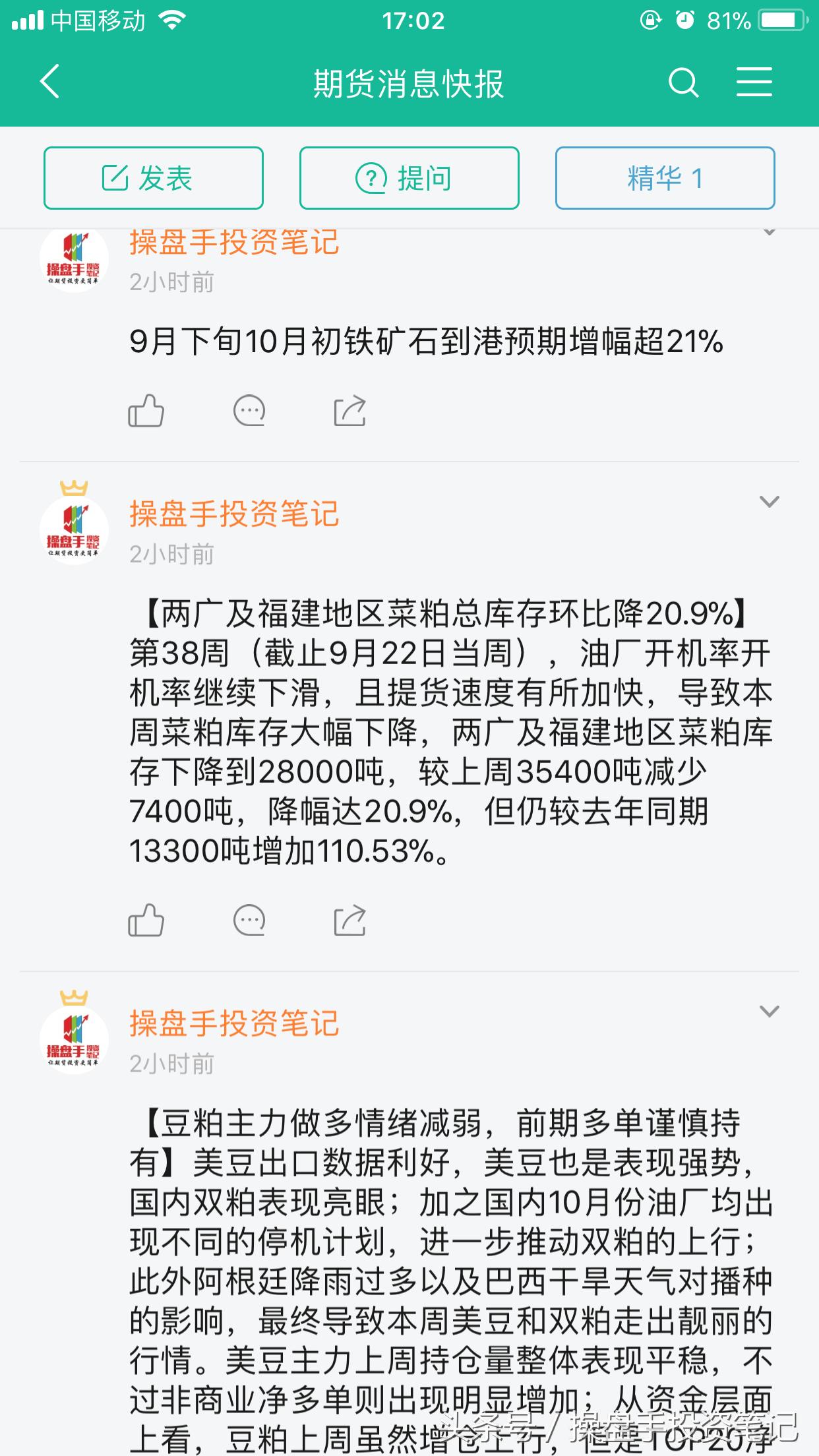This screenshot has height=1456, width=819.
Task: Open the hamburger menu at top right
Action: pyautogui.click(x=754, y=84)
